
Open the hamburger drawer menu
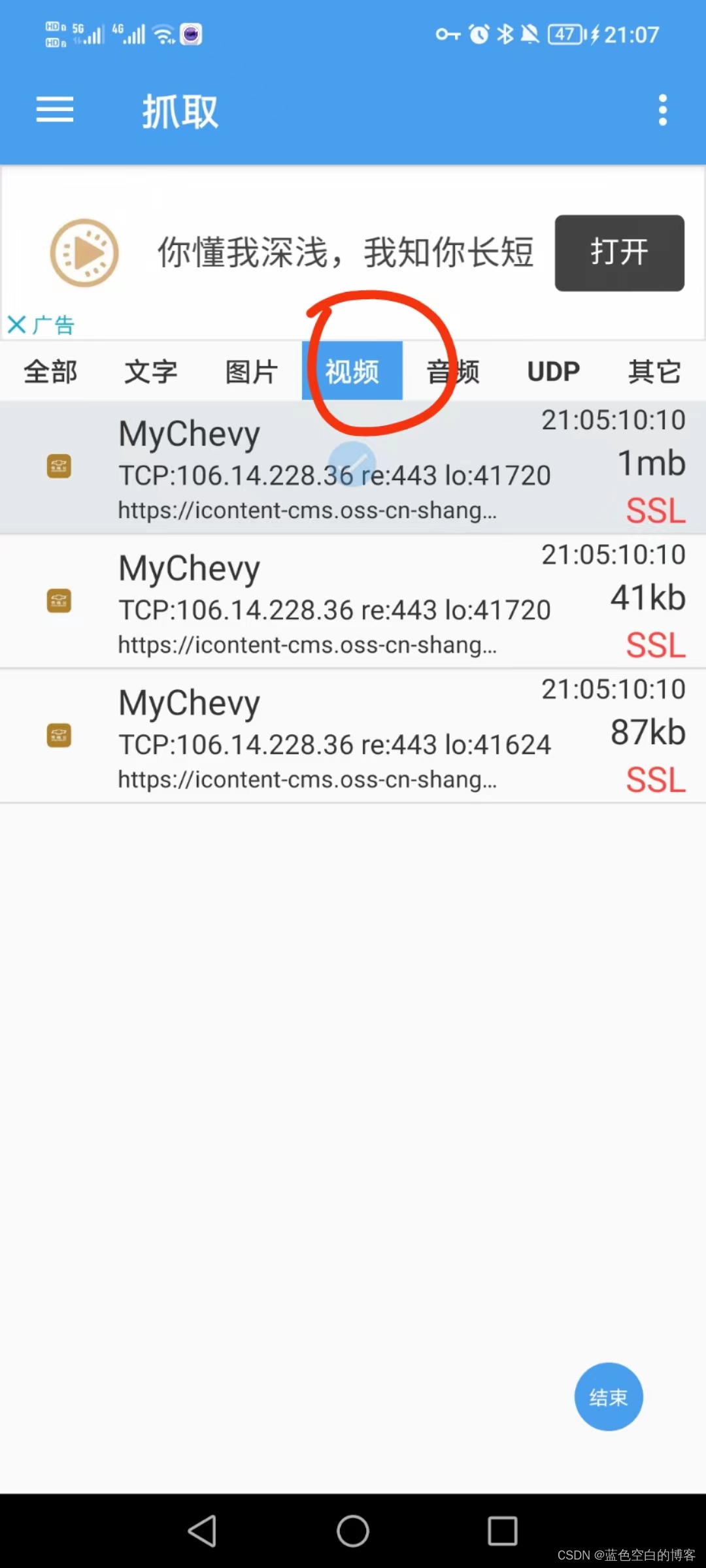(55, 110)
